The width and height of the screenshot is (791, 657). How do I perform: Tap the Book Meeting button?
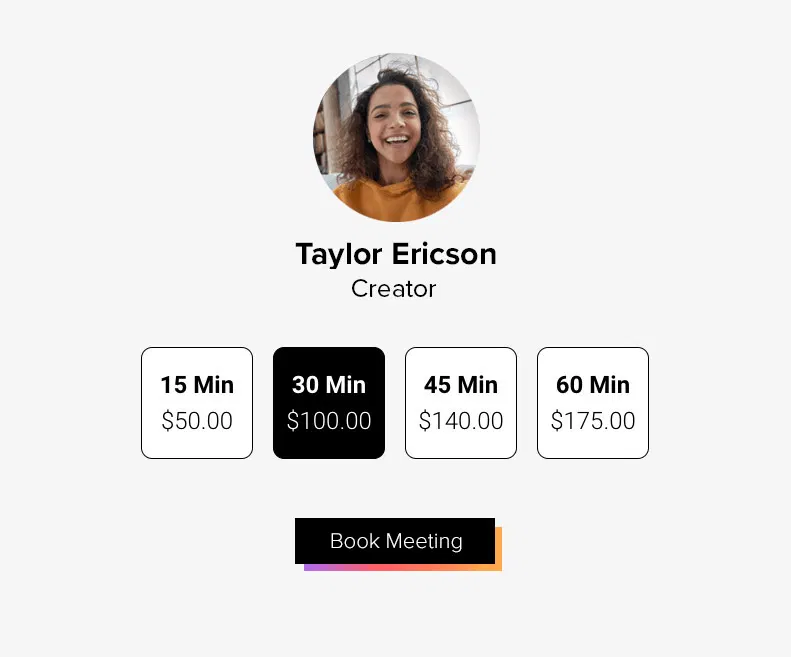pos(395,541)
